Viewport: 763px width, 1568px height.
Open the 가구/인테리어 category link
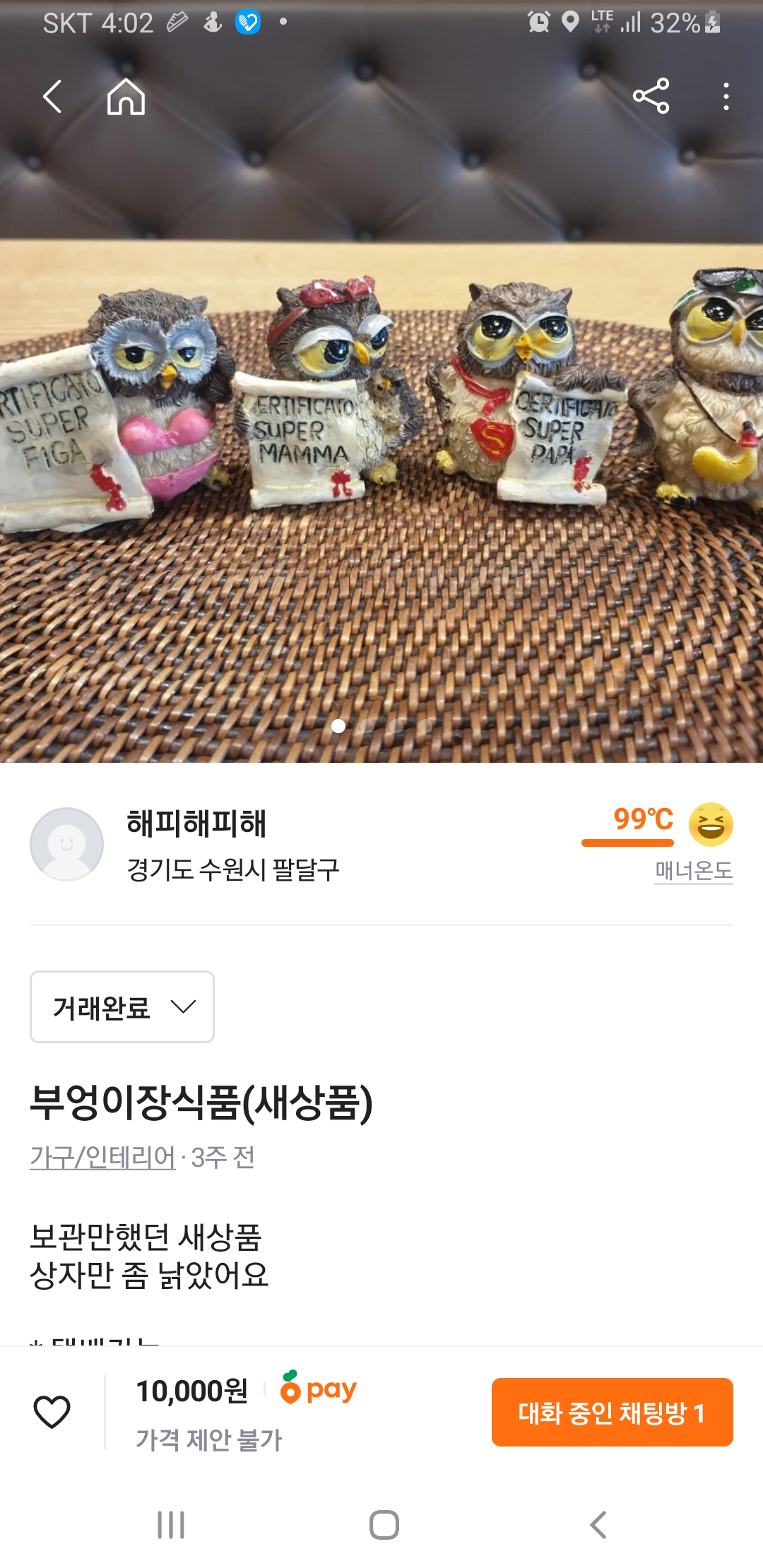(102, 1158)
